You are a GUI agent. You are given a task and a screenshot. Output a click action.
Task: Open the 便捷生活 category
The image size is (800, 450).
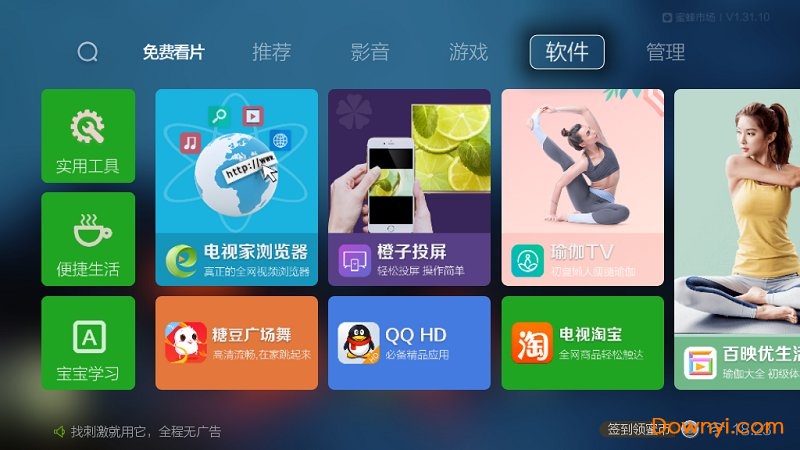point(88,239)
